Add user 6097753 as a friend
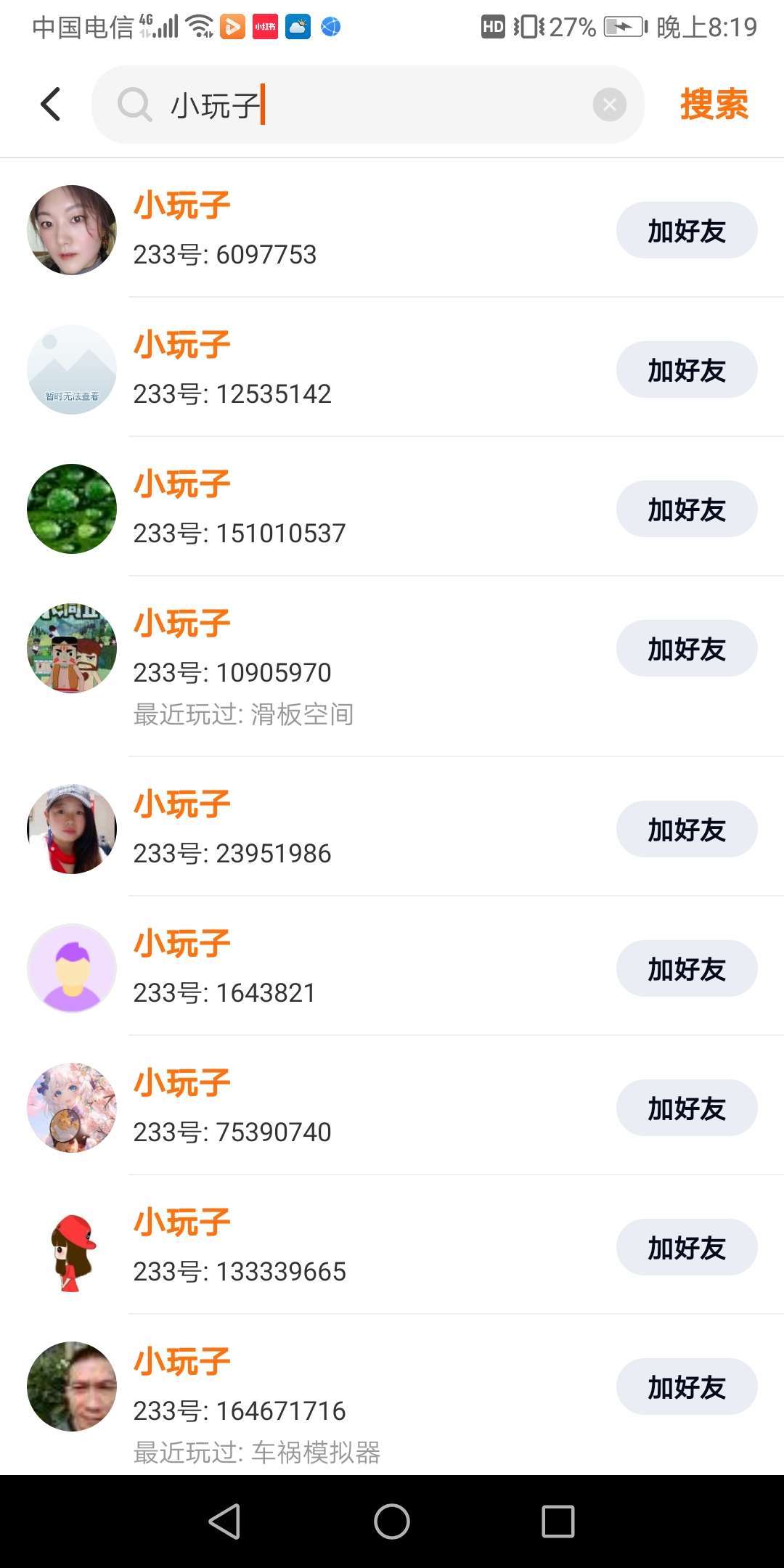Viewport: 784px width, 1568px height. coord(686,231)
